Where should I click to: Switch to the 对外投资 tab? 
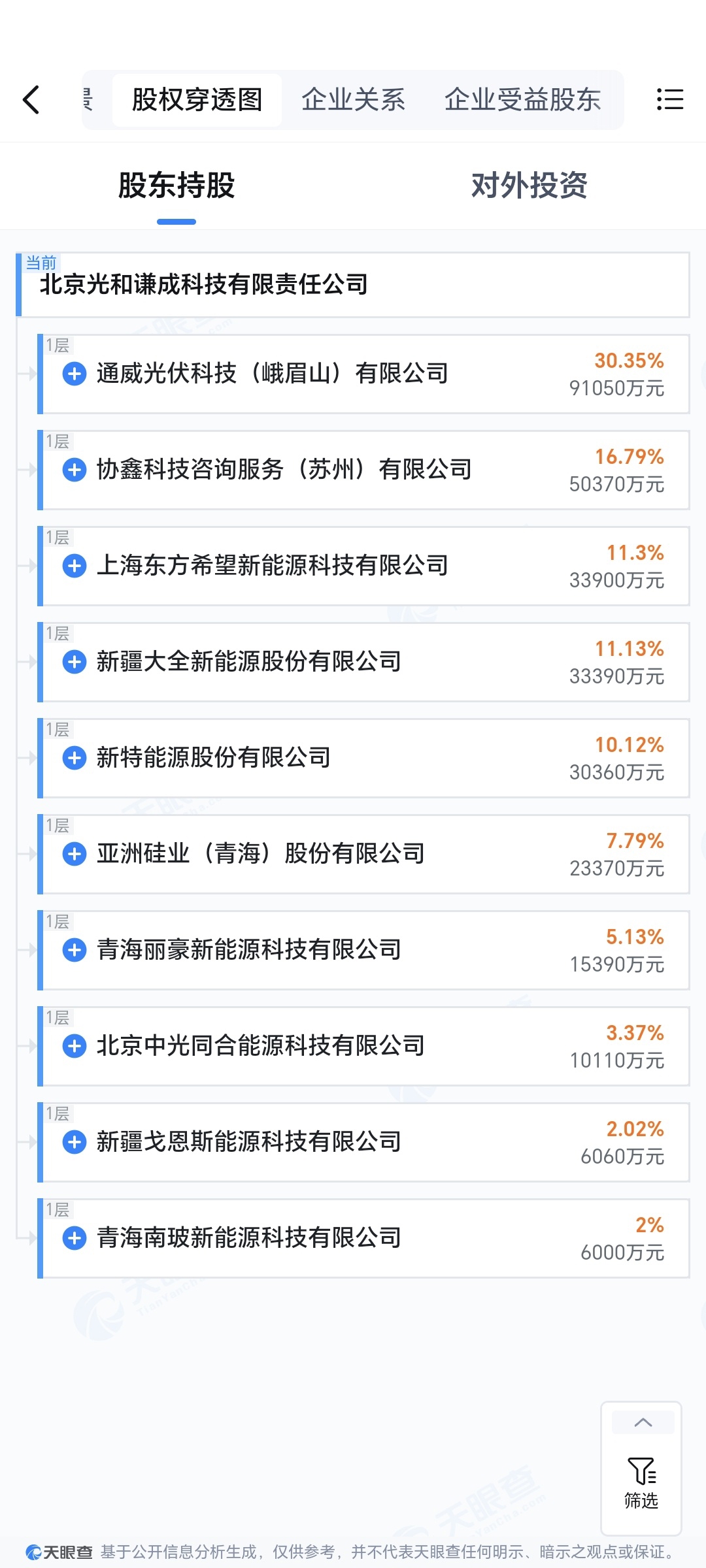point(529,186)
